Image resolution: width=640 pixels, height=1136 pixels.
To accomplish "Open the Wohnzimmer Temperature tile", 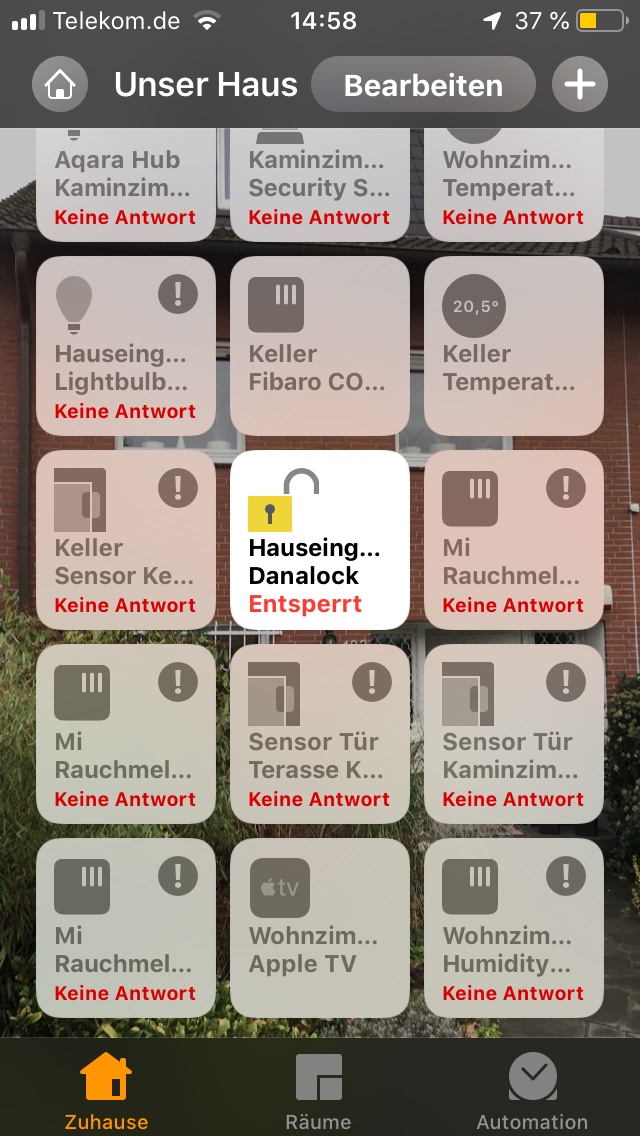I will coord(513,187).
